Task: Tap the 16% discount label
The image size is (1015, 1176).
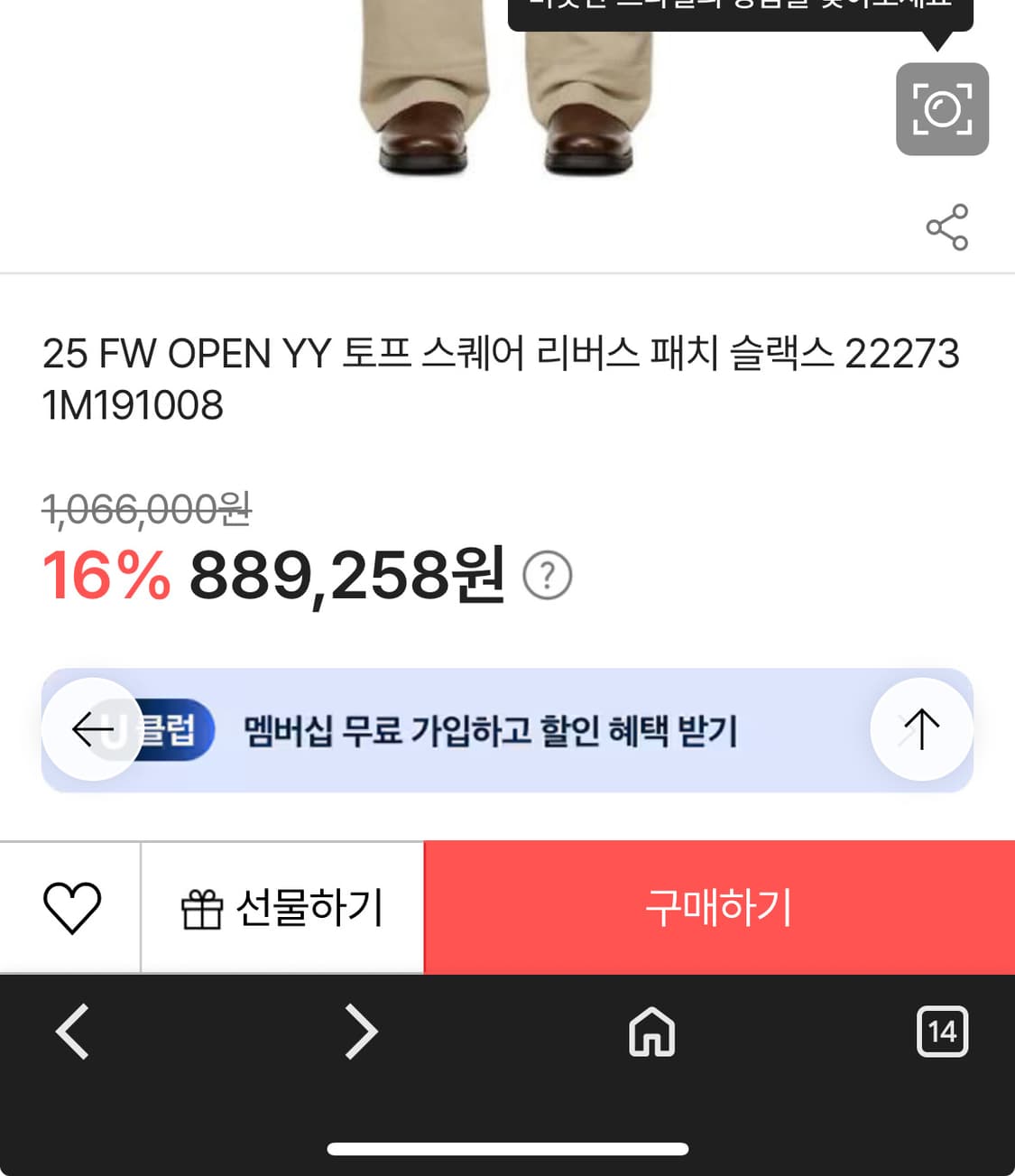Action: coord(106,575)
